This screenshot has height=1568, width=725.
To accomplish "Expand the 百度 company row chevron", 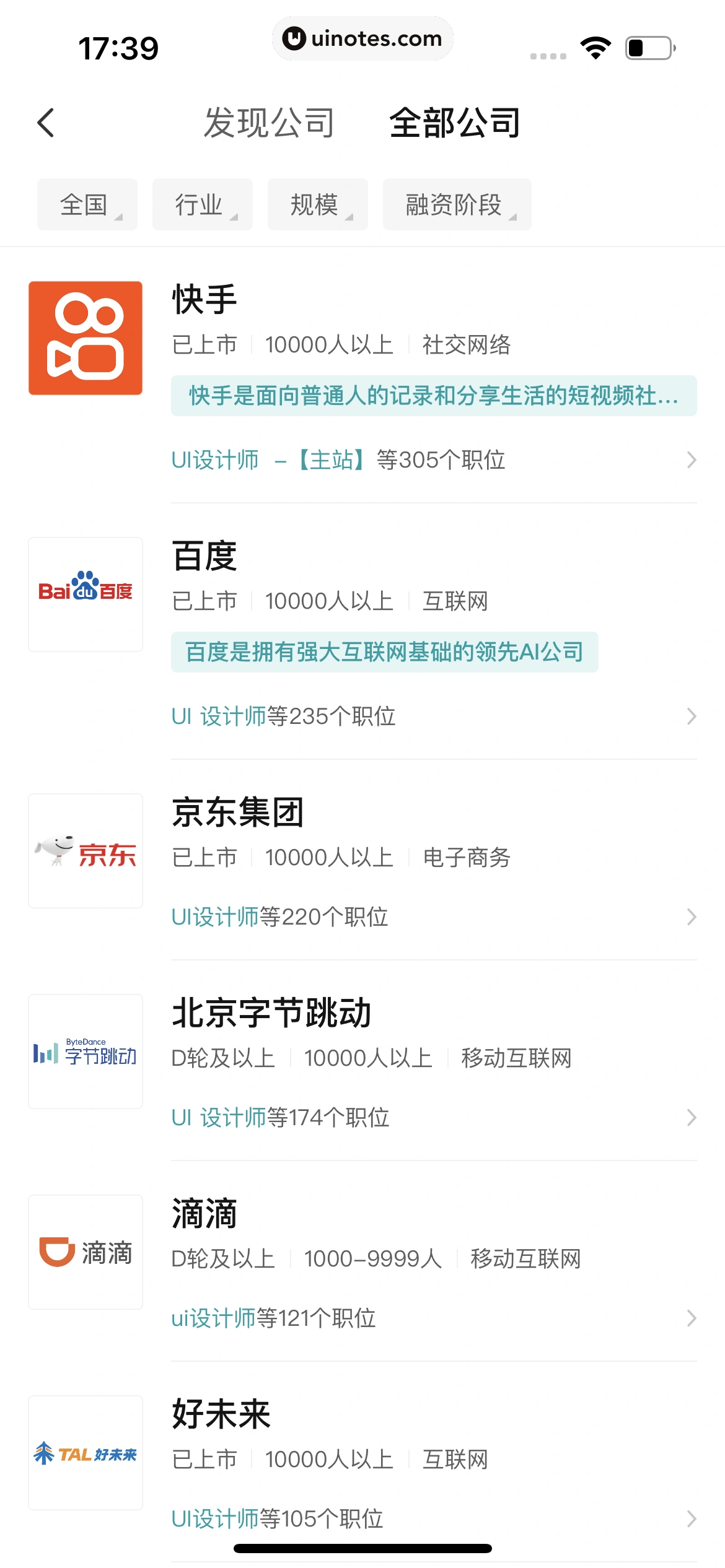I will (x=692, y=716).
